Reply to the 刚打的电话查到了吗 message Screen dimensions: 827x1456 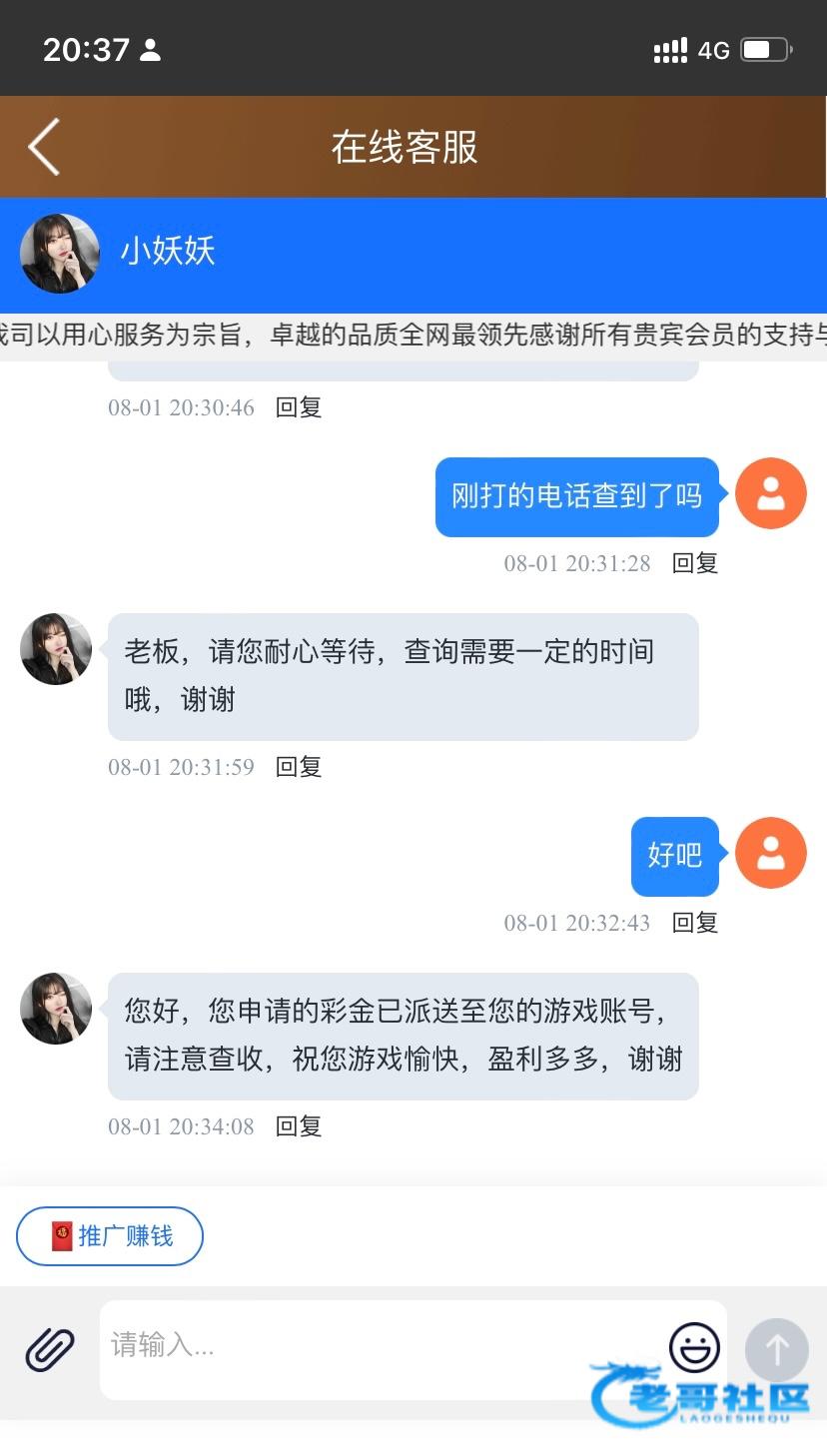[x=695, y=563]
